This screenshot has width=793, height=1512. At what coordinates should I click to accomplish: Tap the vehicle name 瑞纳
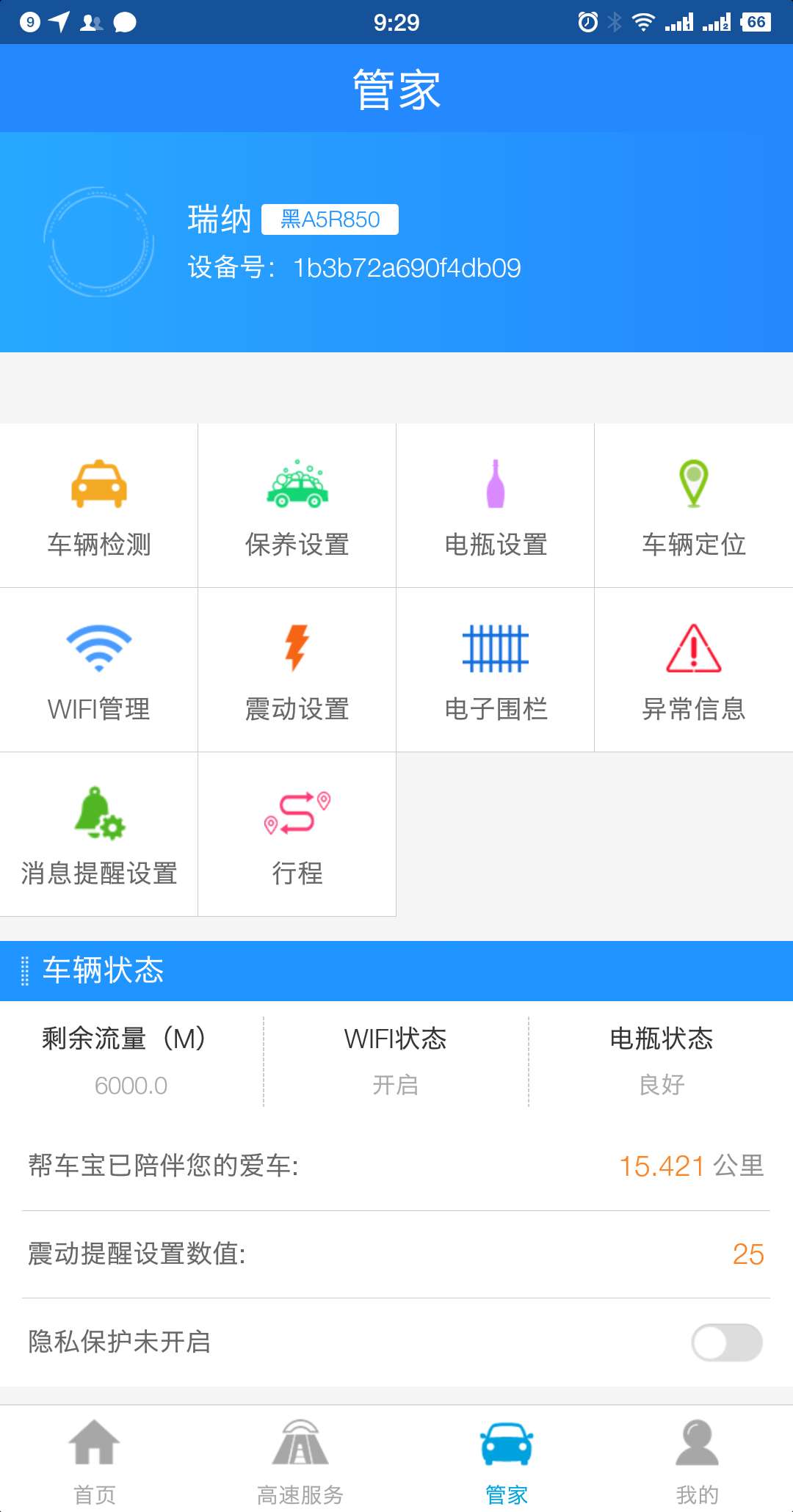pos(218,218)
